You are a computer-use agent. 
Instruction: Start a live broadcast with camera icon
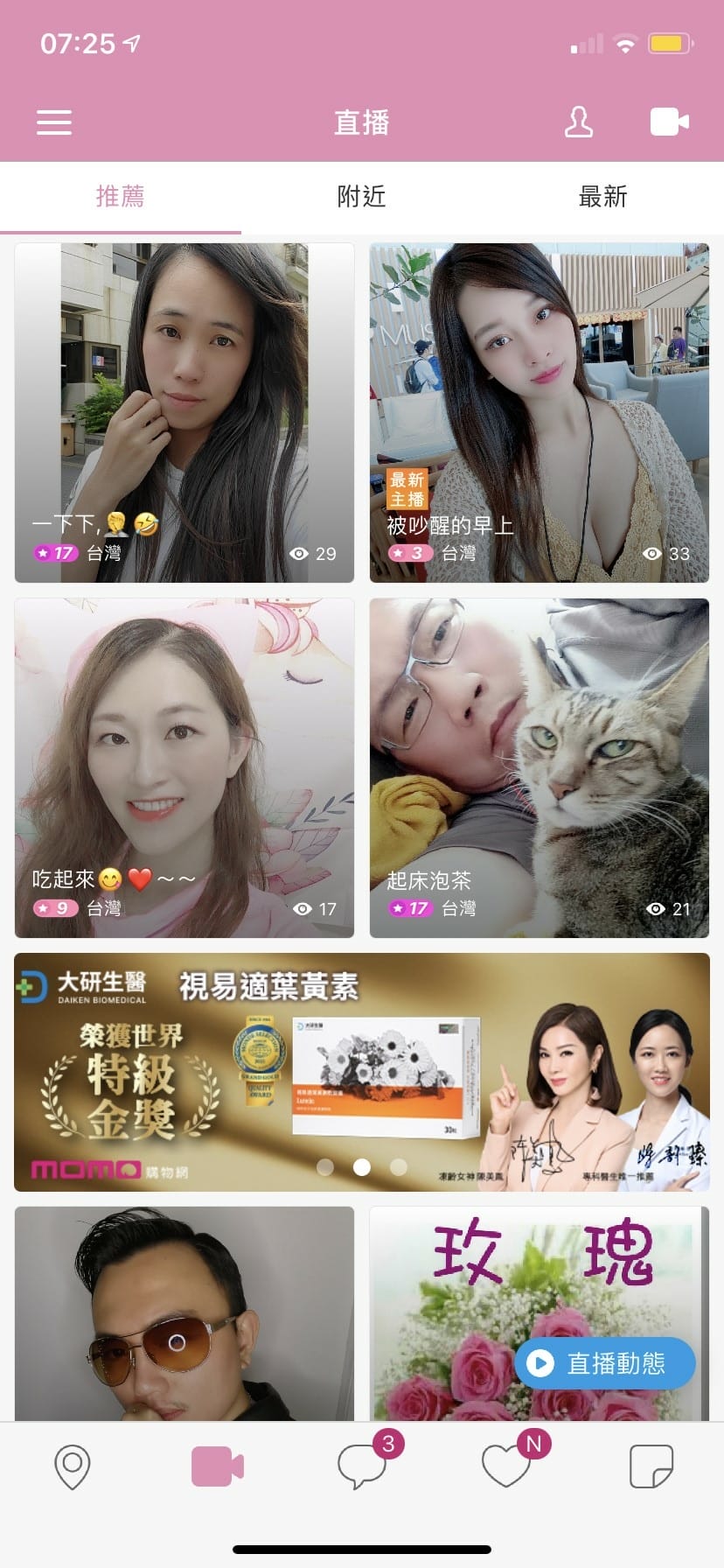(669, 122)
